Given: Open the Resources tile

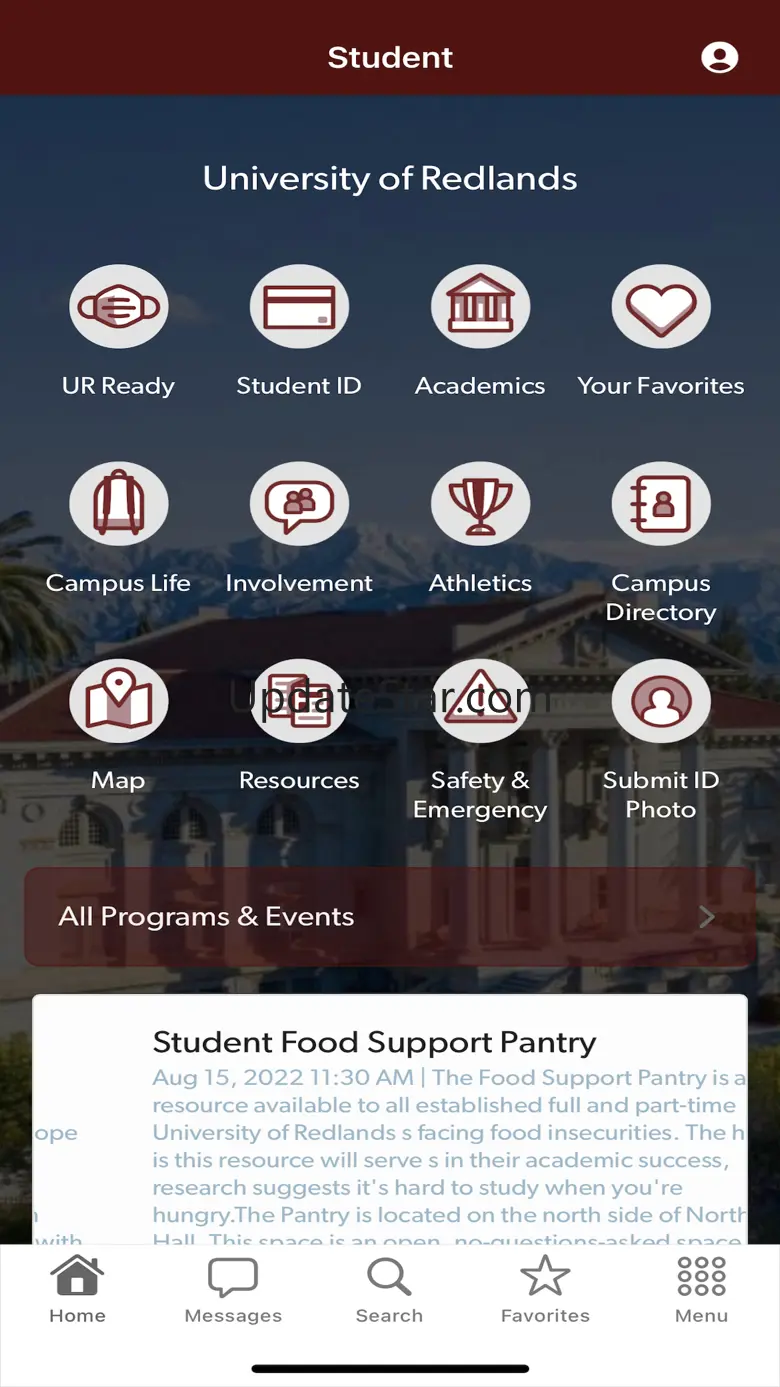Looking at the screenshot, I should click(x=299, y=701).
